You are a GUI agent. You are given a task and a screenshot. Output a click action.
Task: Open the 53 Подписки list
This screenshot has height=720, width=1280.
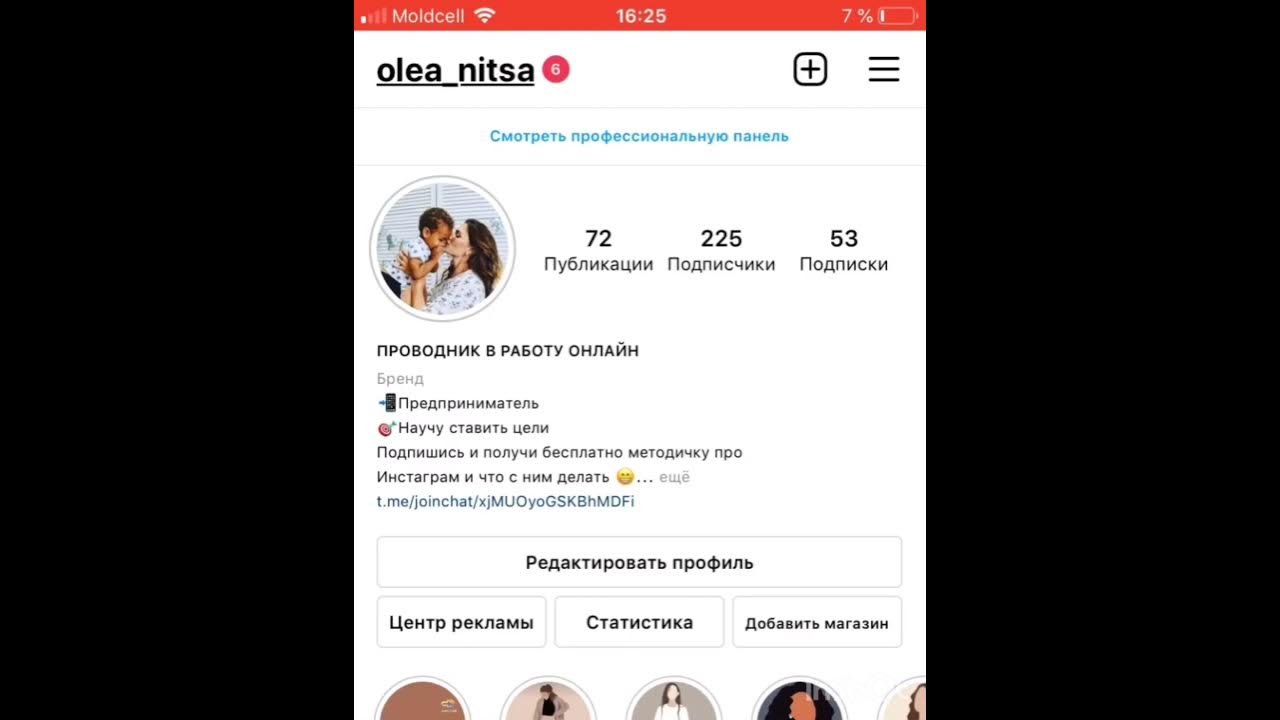pyautogui.click(x=843, y=250)
